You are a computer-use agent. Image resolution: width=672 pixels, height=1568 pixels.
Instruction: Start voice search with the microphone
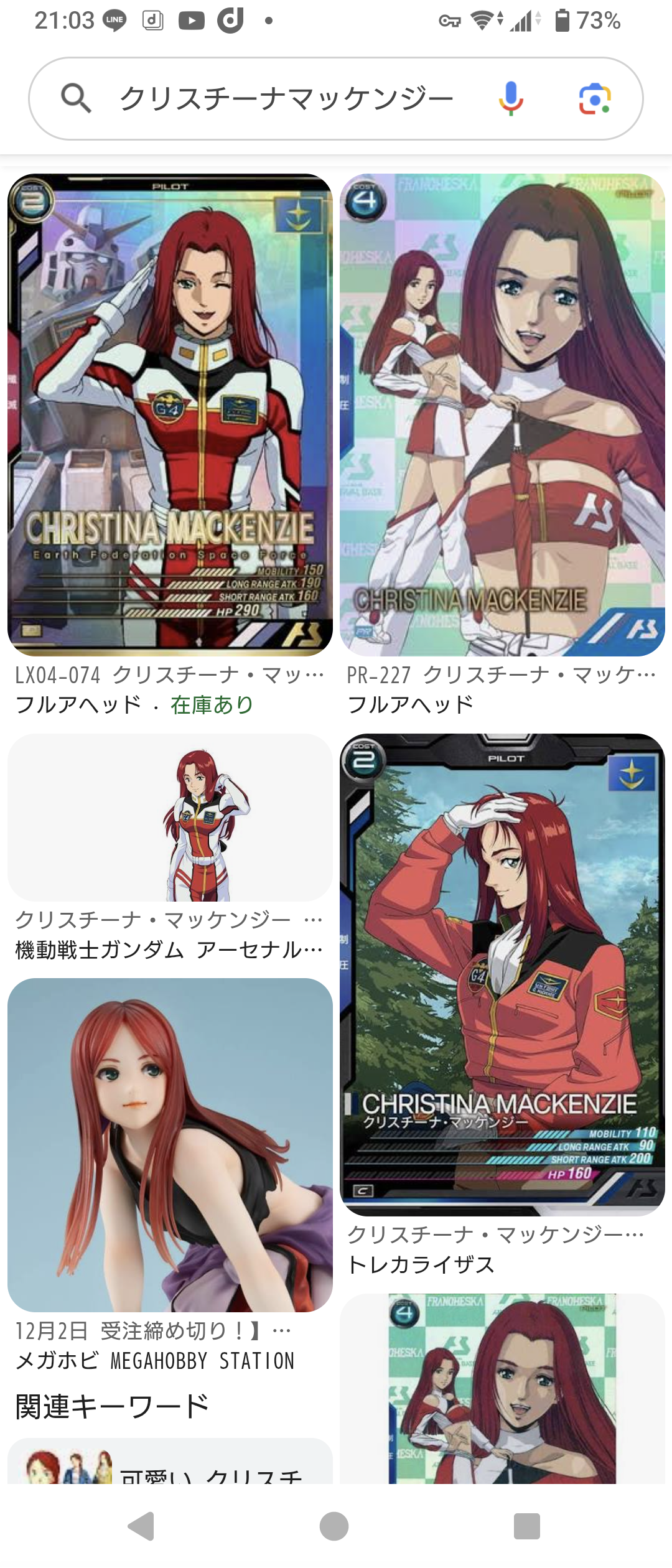coord(510,98)
